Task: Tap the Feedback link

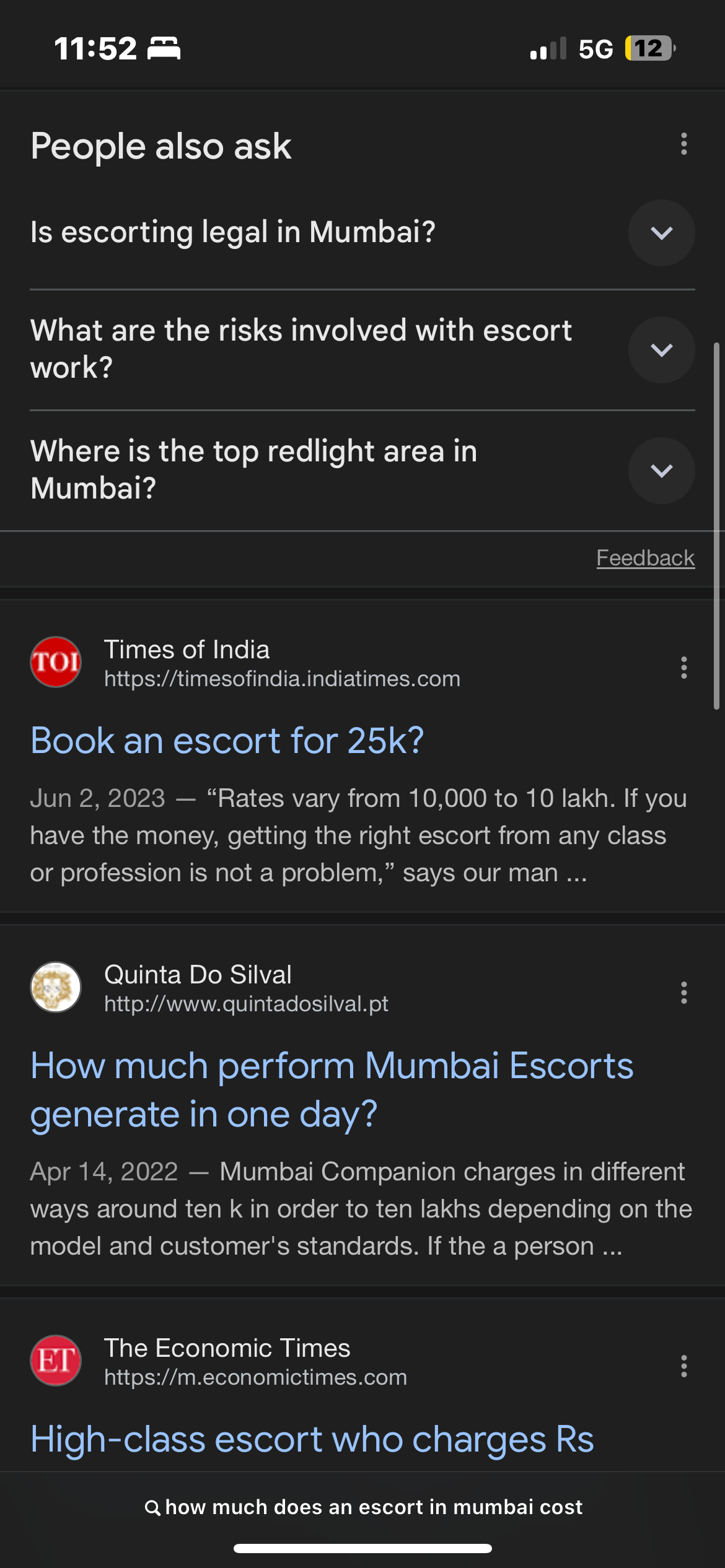Action: (x=645, y=558)
